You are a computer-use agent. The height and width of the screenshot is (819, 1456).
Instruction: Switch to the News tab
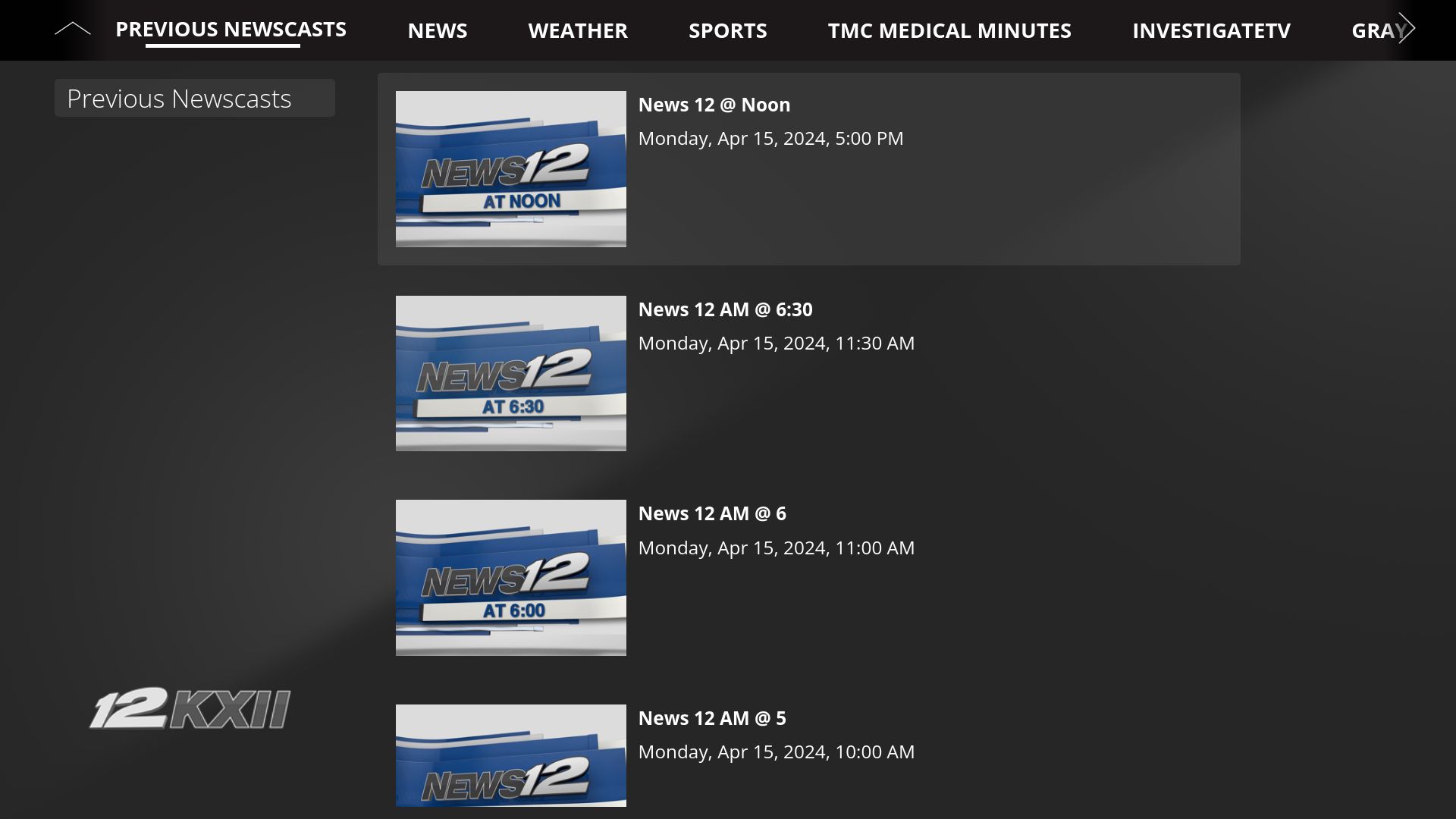point(438,30)
